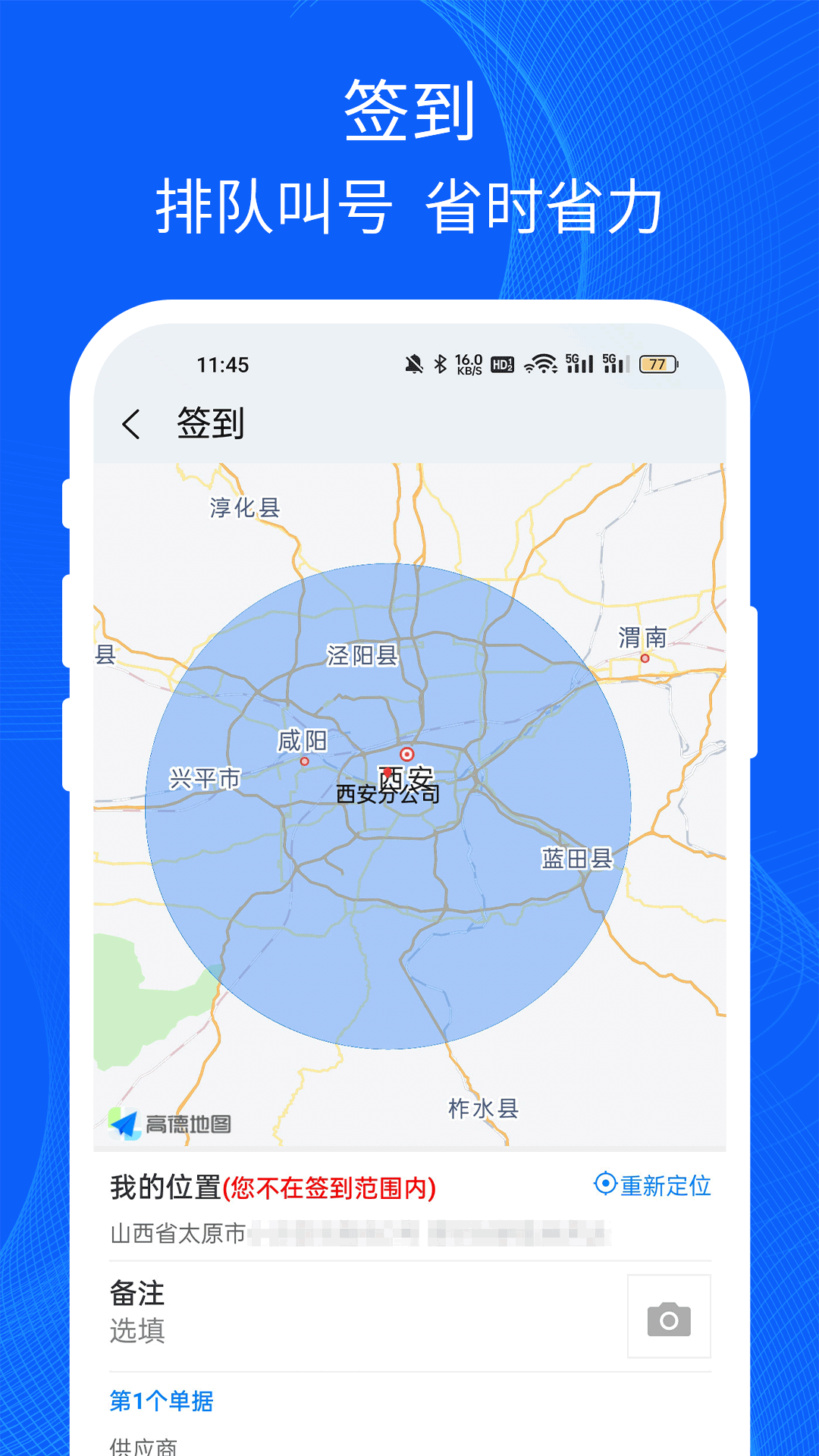Screen dimensions: 819x1456
Task: Tap the red marker at 西安
Action: point(406,755)
